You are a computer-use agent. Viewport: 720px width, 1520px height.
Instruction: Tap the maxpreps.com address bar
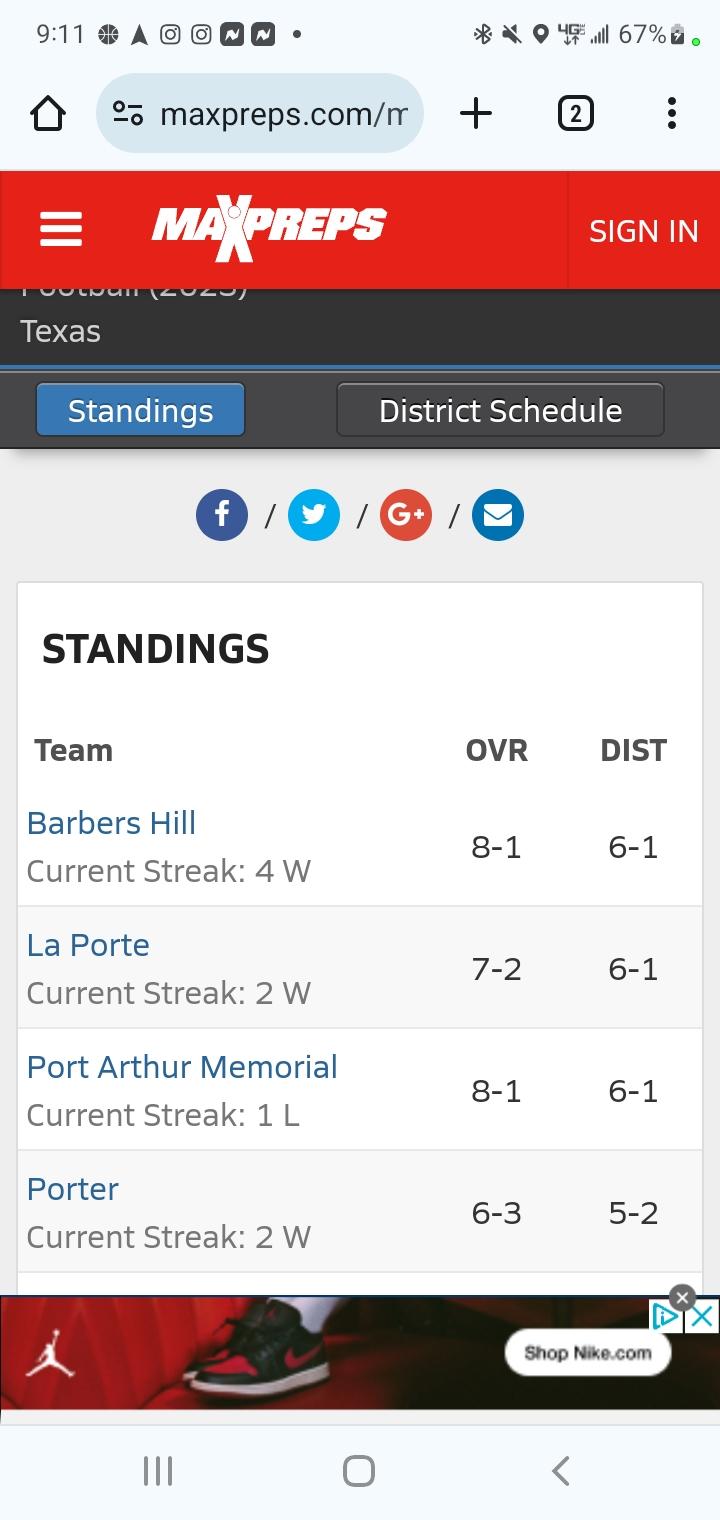[260, 114]
